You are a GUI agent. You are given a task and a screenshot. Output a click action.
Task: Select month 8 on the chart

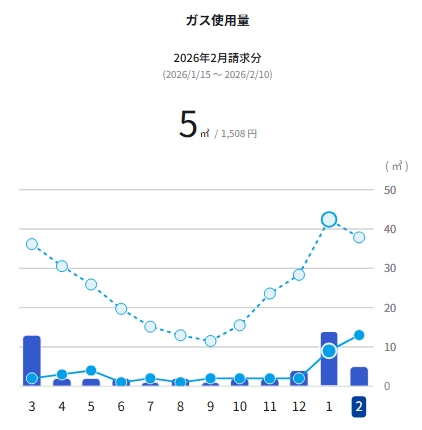pyautogui.click(x=180, y=406)
